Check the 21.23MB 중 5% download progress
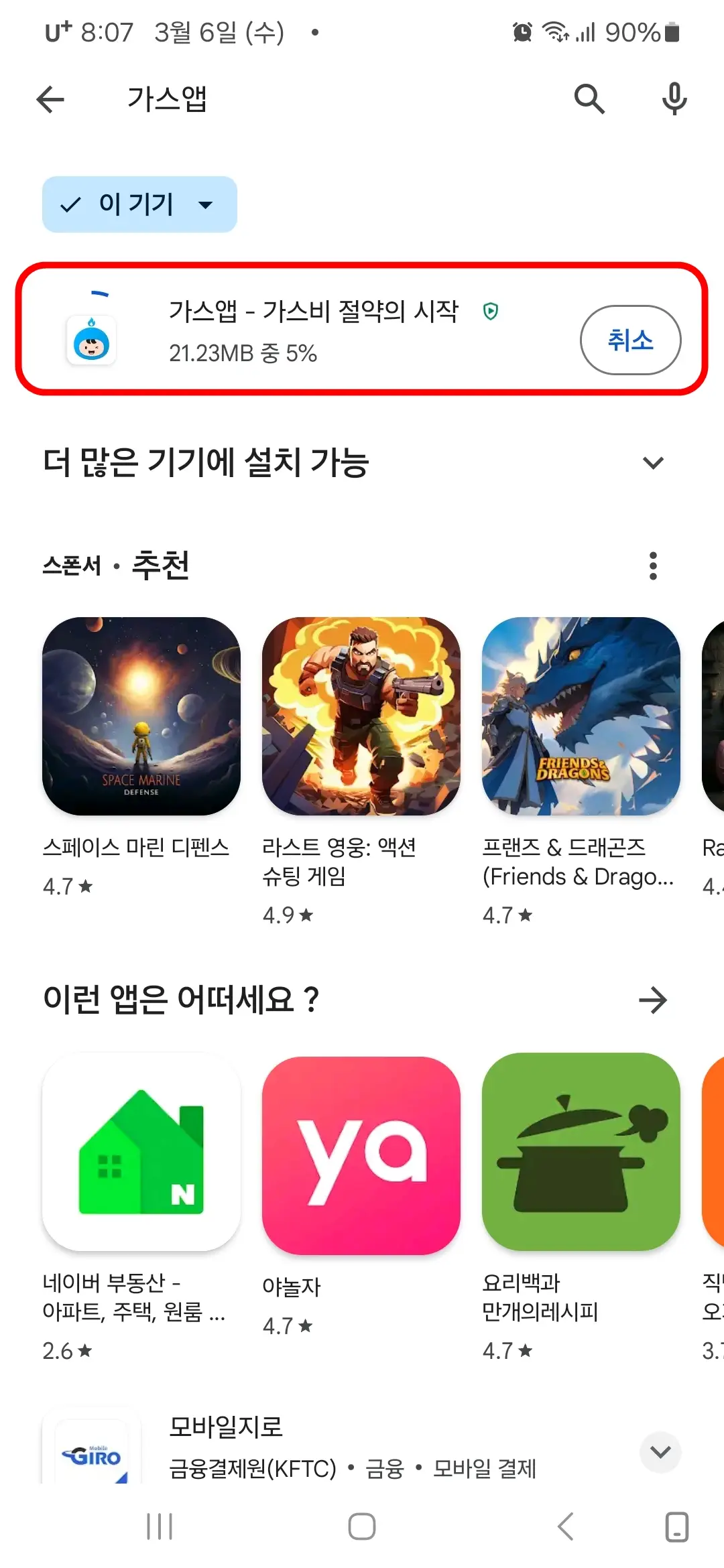Screen dimensions: 724x1568 coord(243,353)
